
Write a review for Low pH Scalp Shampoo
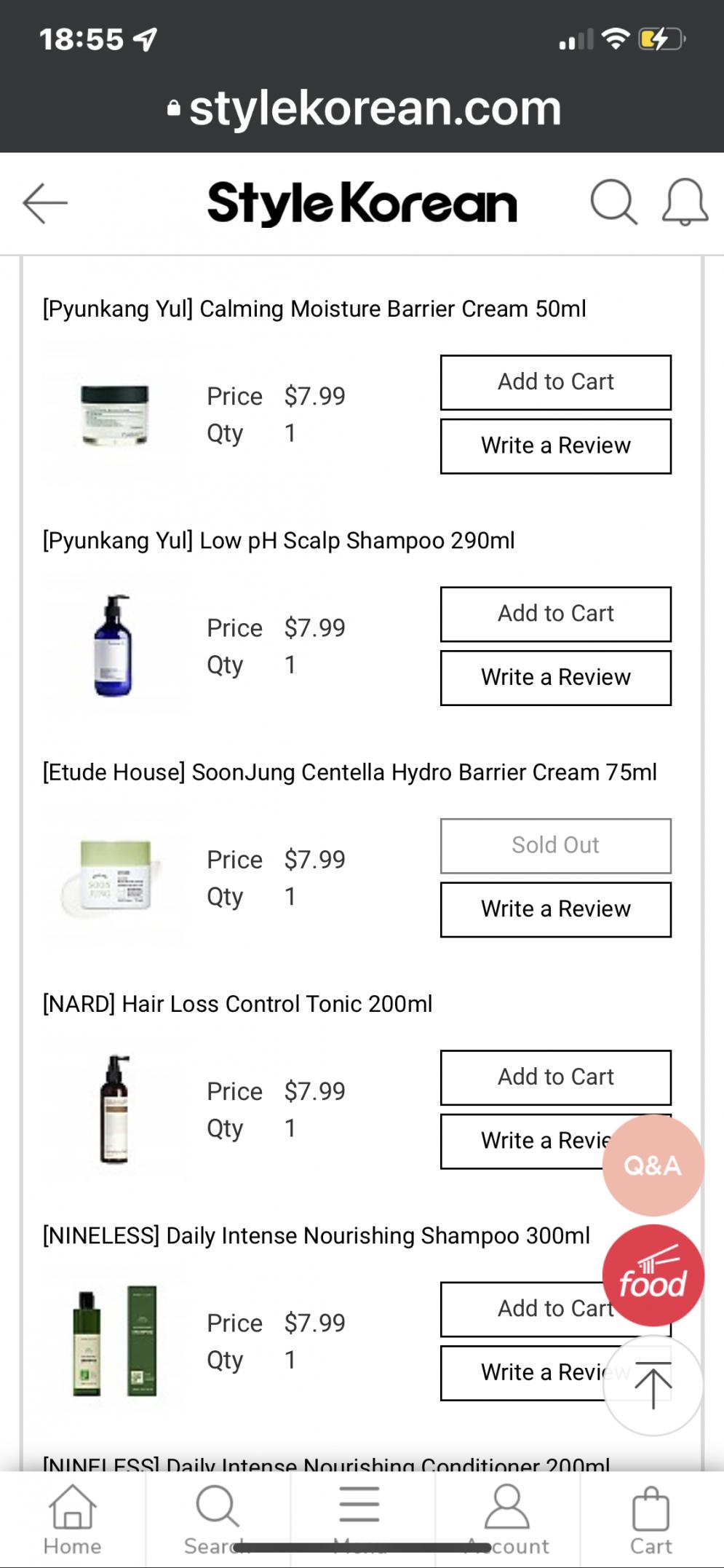555,677
